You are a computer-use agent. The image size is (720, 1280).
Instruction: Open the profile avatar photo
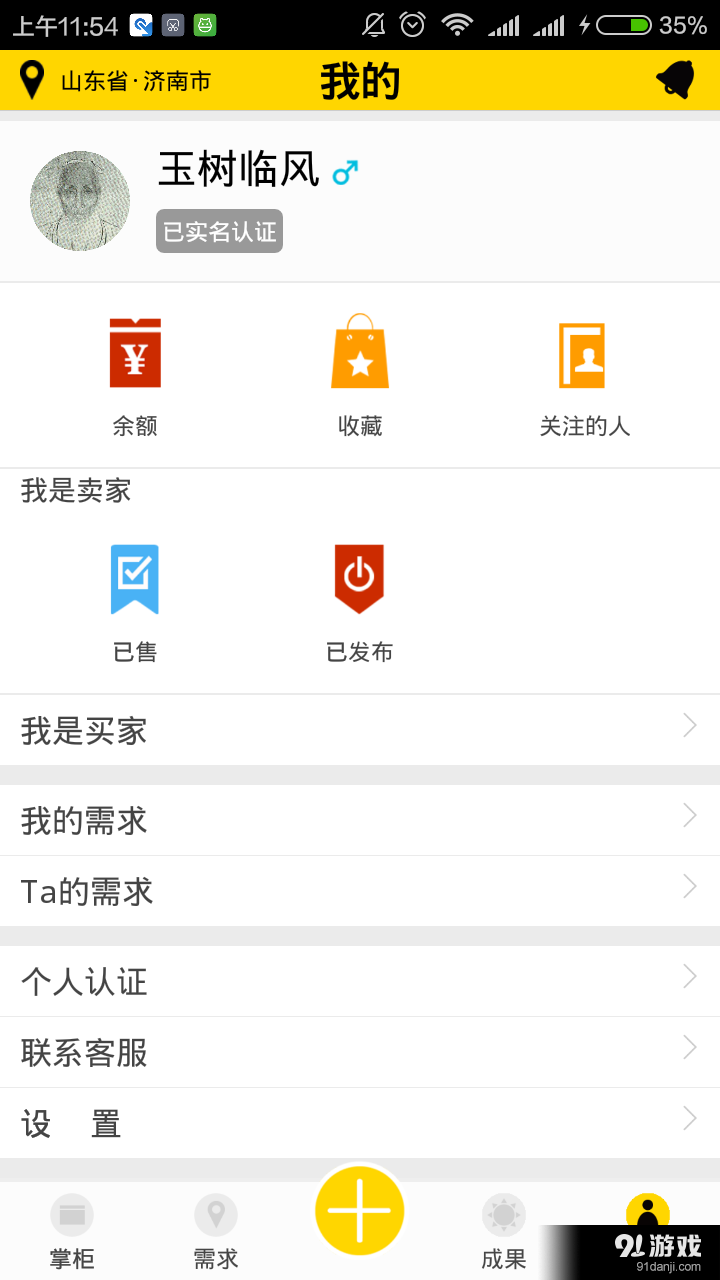[80, 200]
